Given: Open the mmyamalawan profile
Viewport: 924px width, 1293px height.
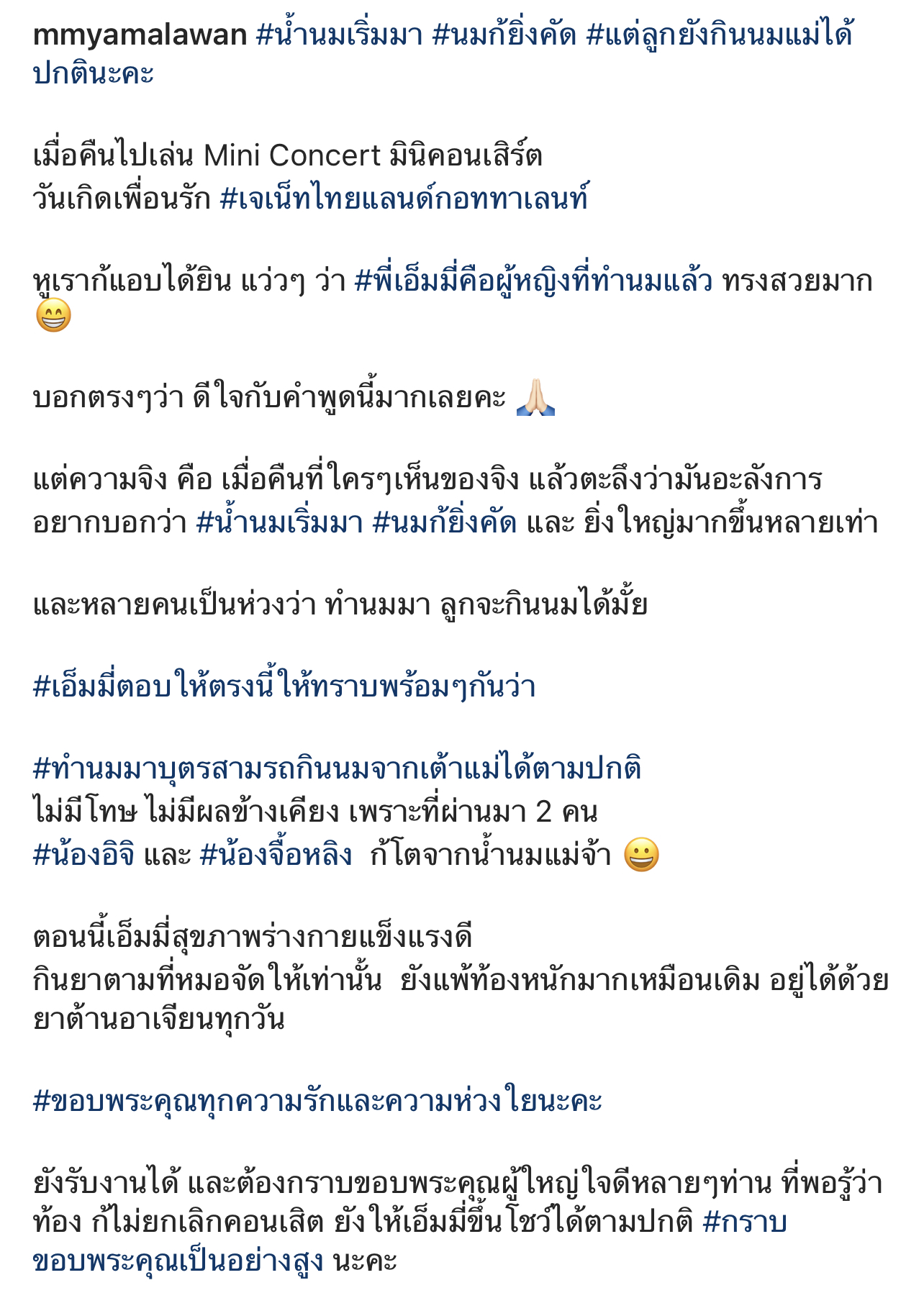Looking at the screenshot, I should (x=140, y=35).
